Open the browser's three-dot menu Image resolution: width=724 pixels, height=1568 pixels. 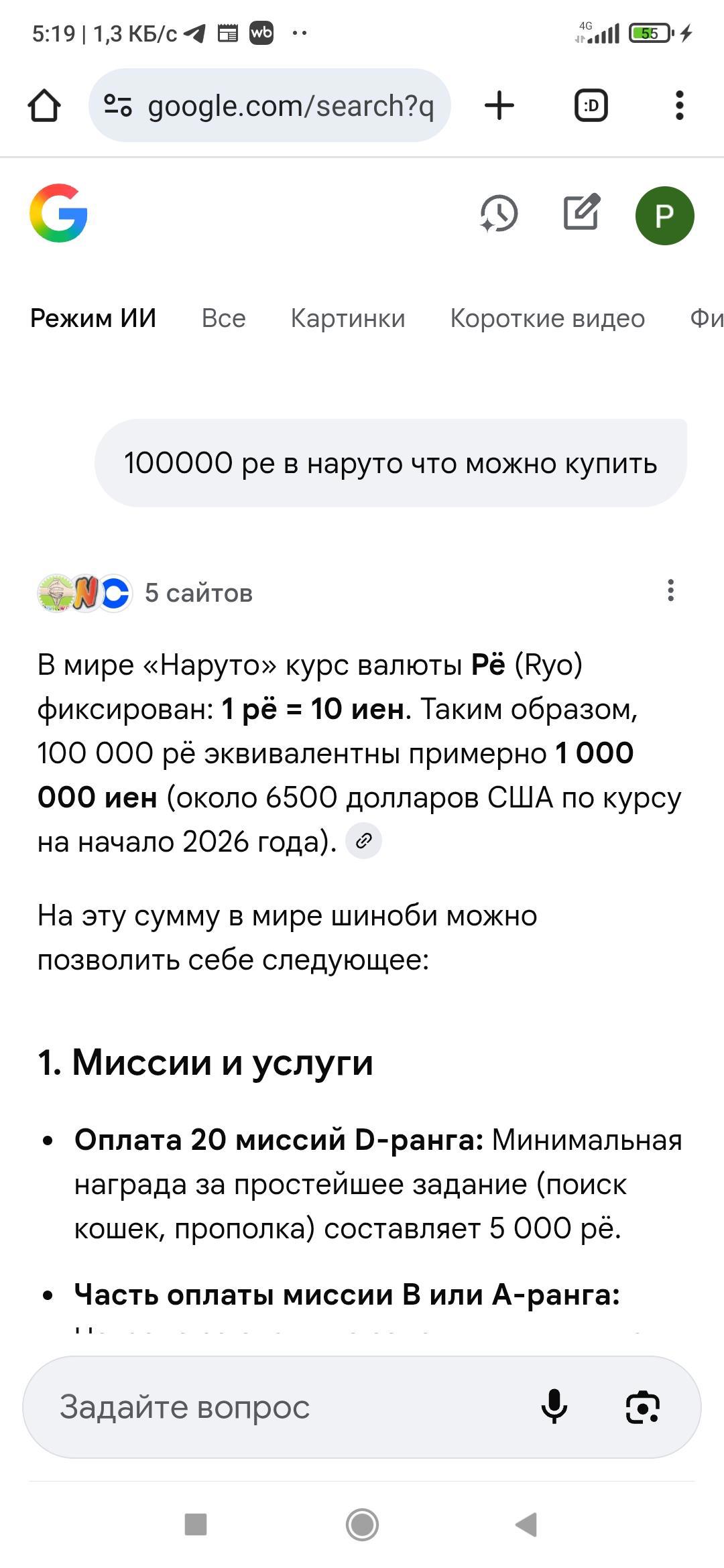(679, 106)
